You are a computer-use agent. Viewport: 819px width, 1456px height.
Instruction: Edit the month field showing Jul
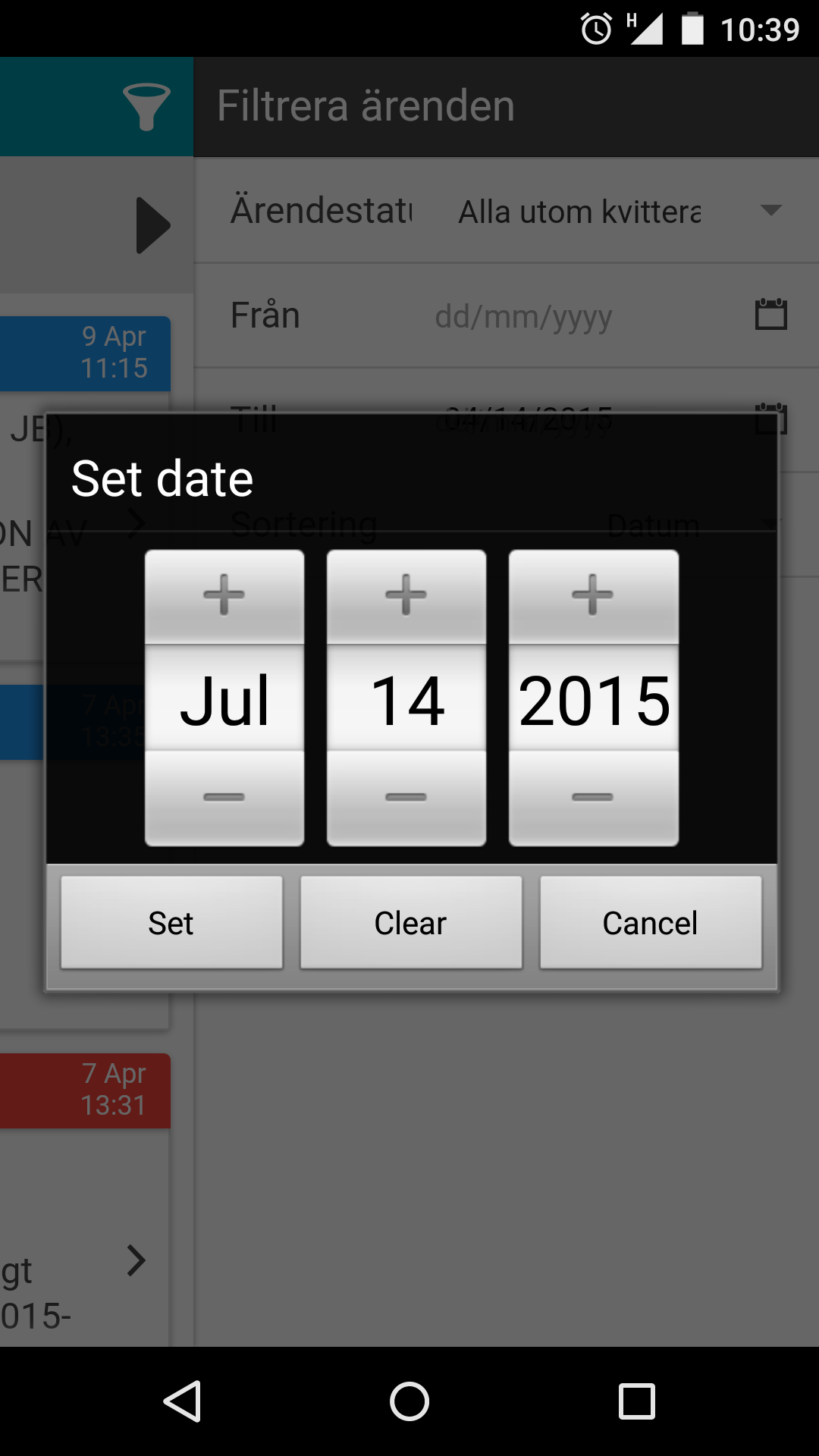[224, 698]
